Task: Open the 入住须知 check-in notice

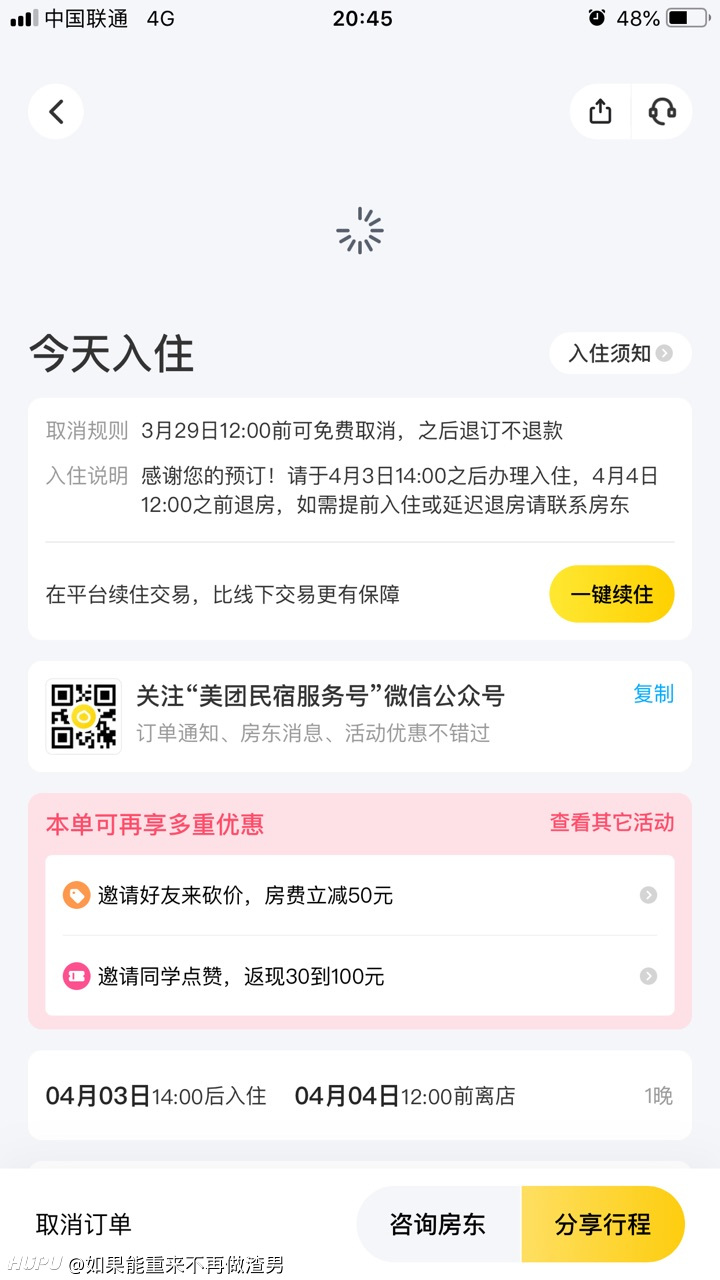Action: tap(620, 353)
